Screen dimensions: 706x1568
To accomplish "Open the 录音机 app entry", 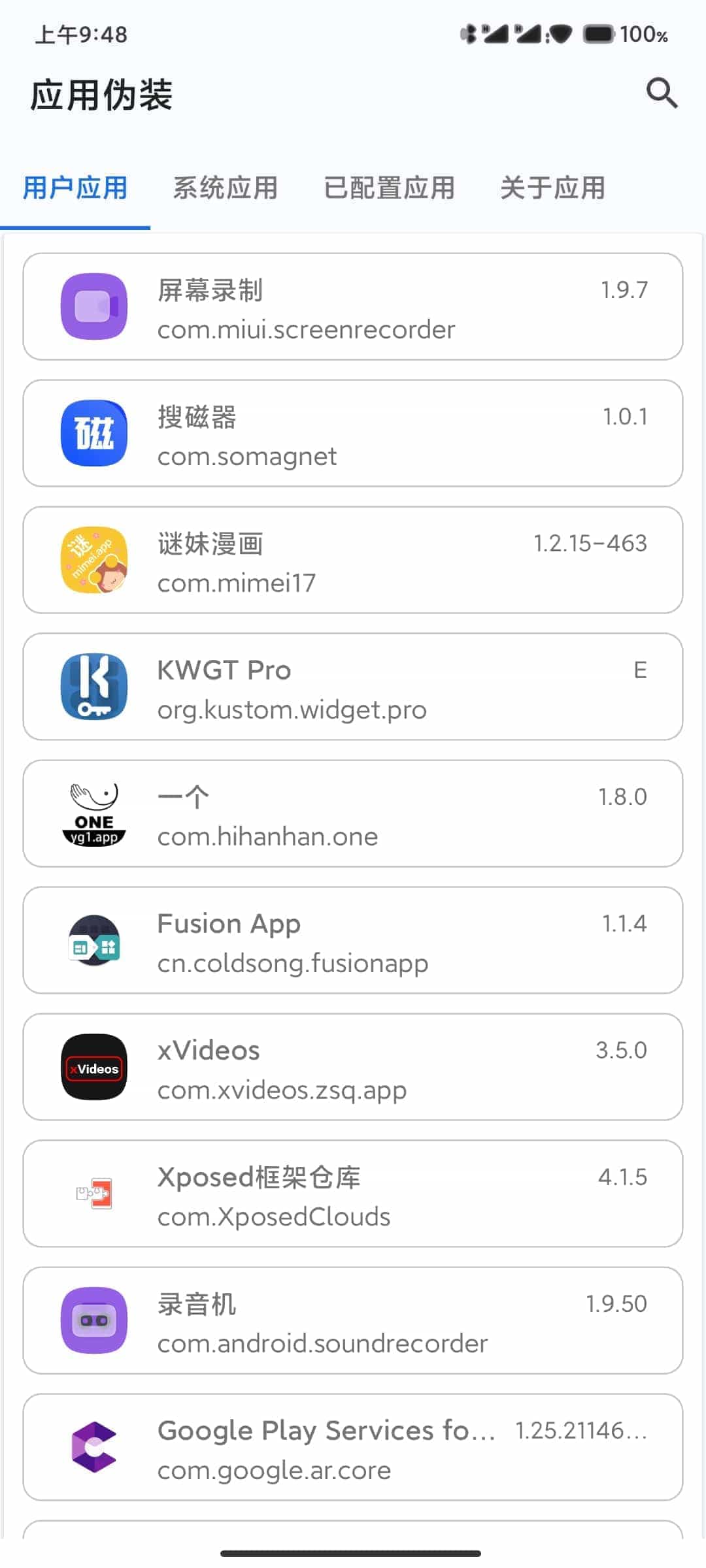I will (353, 1321).
